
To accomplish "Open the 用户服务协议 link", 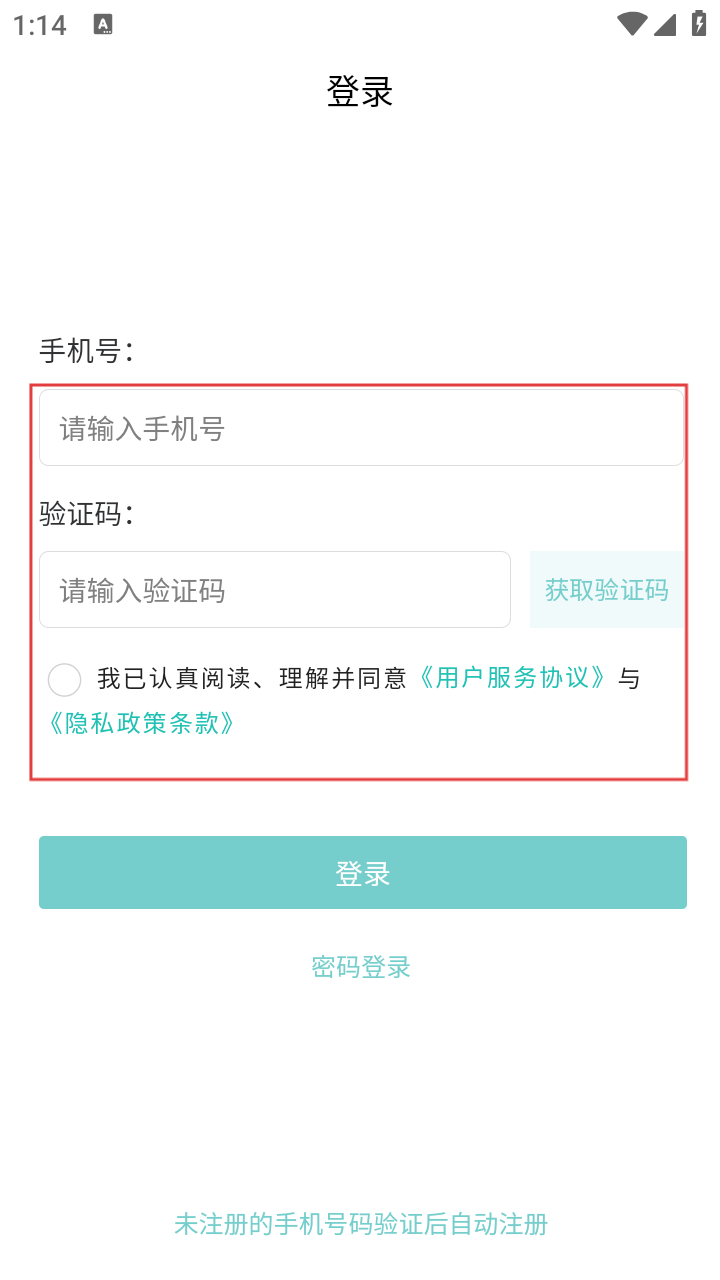I will 511,678.
